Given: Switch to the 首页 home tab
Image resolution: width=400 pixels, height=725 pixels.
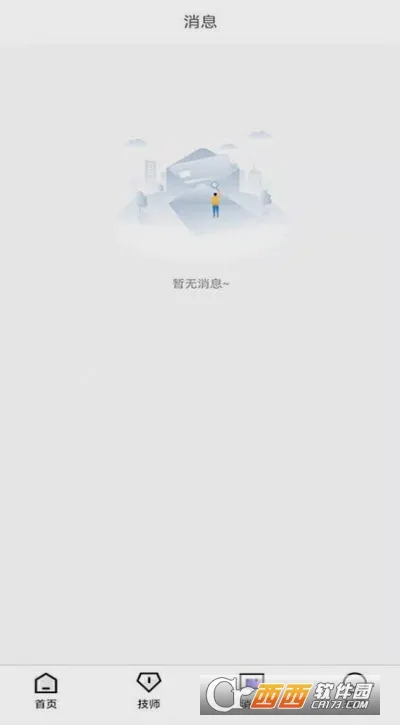Looking at the screenshot, I should click(46, 692).
